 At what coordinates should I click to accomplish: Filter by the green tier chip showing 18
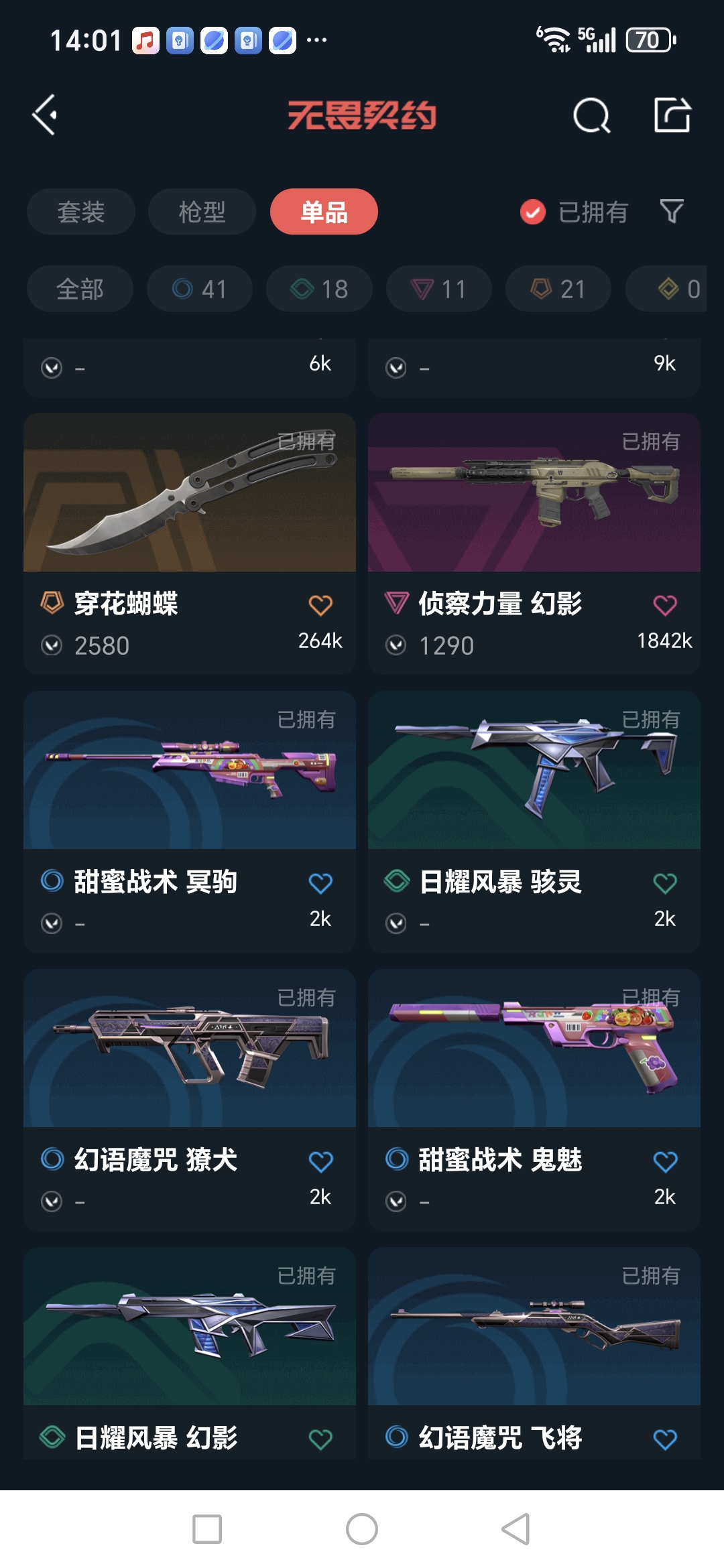click(x=319, y=289)
